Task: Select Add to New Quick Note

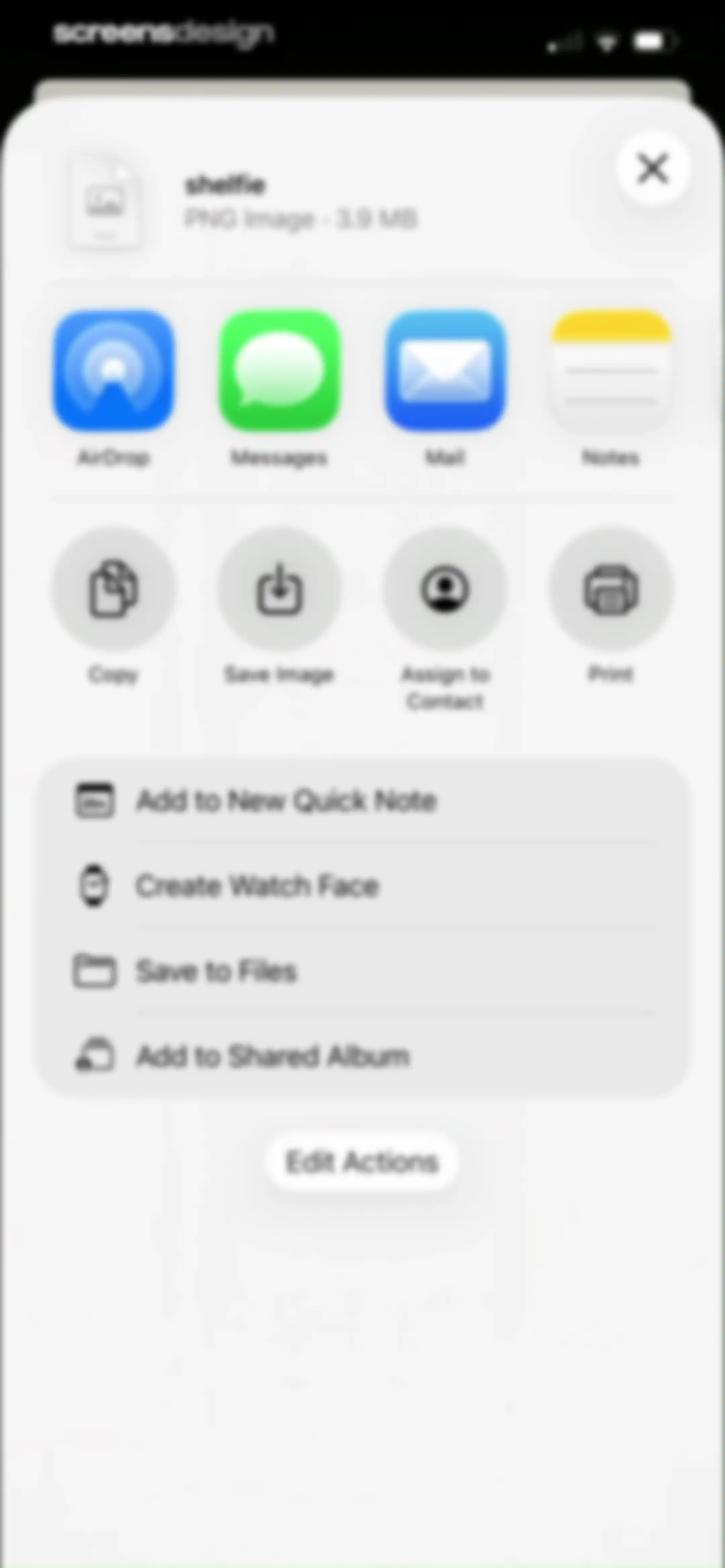Action: tap(363, 800)
